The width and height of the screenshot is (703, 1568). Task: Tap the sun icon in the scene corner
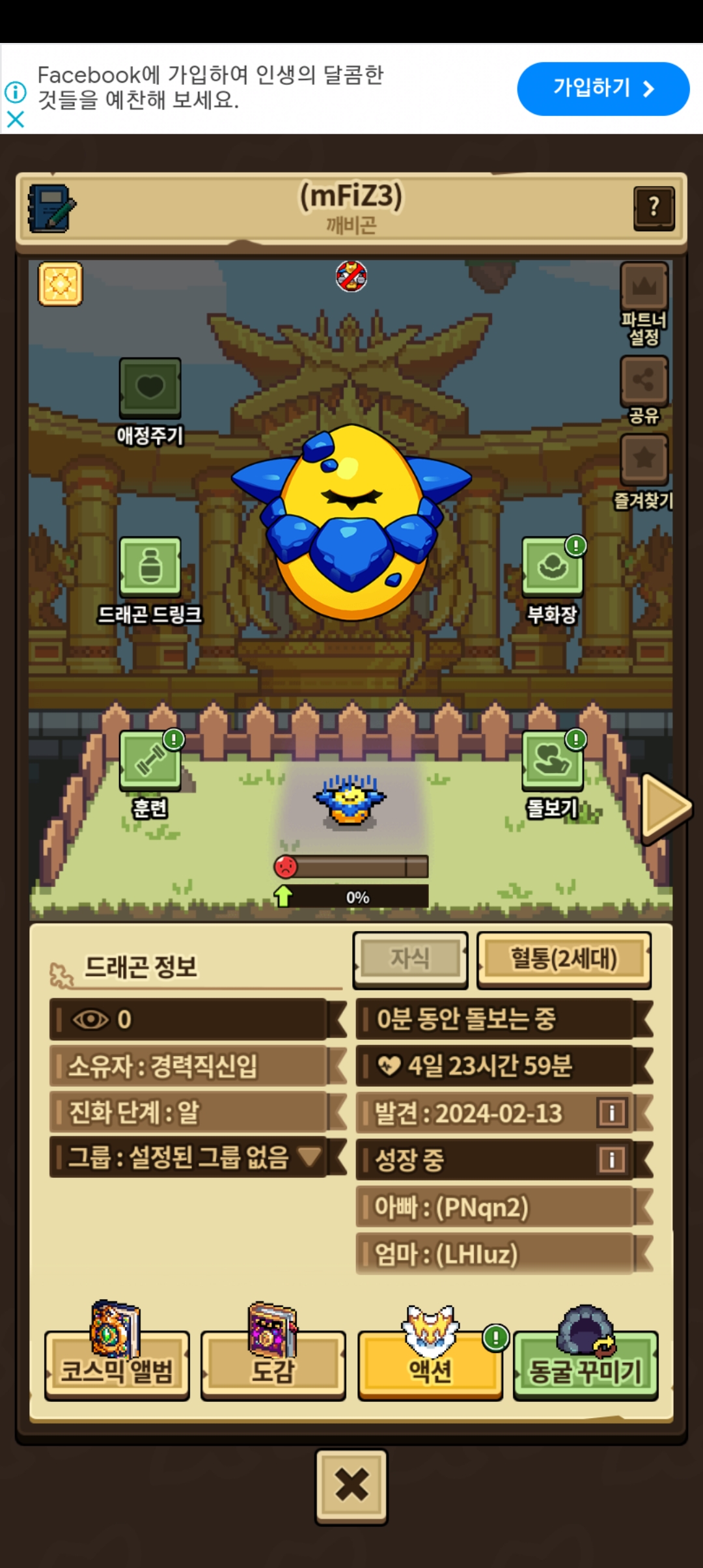click(61, 284)
